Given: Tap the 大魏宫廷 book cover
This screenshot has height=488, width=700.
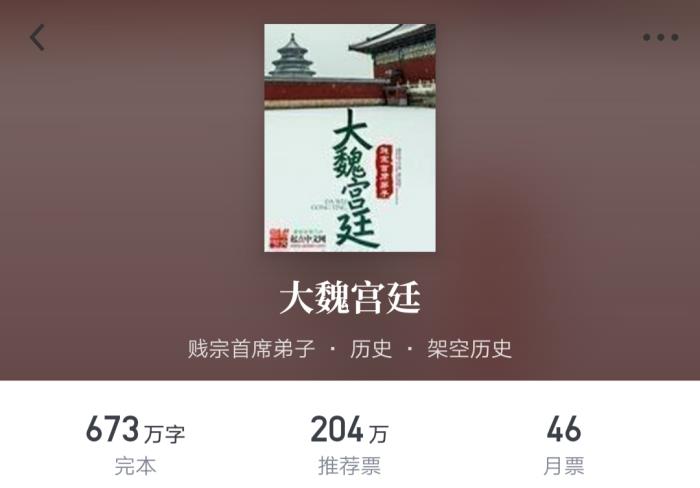Looking at the screenshot, I should point(349,137).
